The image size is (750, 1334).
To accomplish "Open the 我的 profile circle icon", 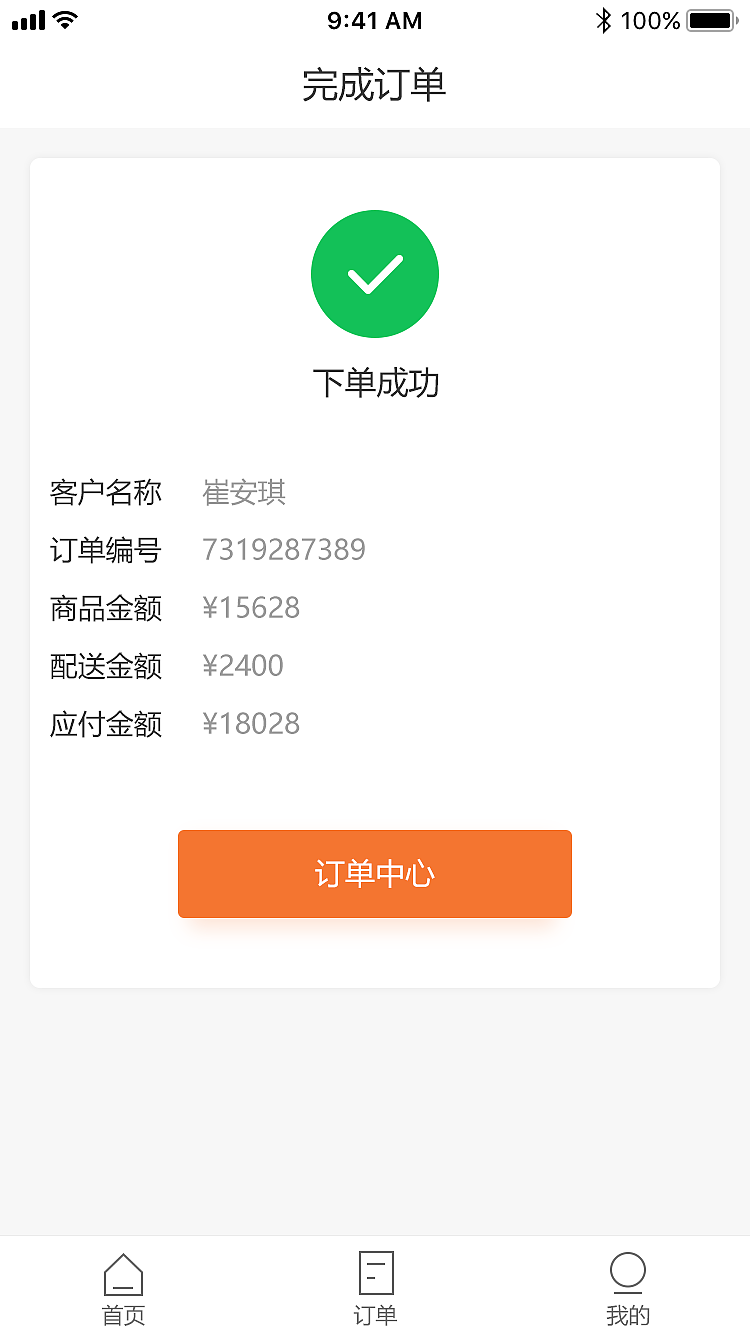I will click(x=627, y=1273).
